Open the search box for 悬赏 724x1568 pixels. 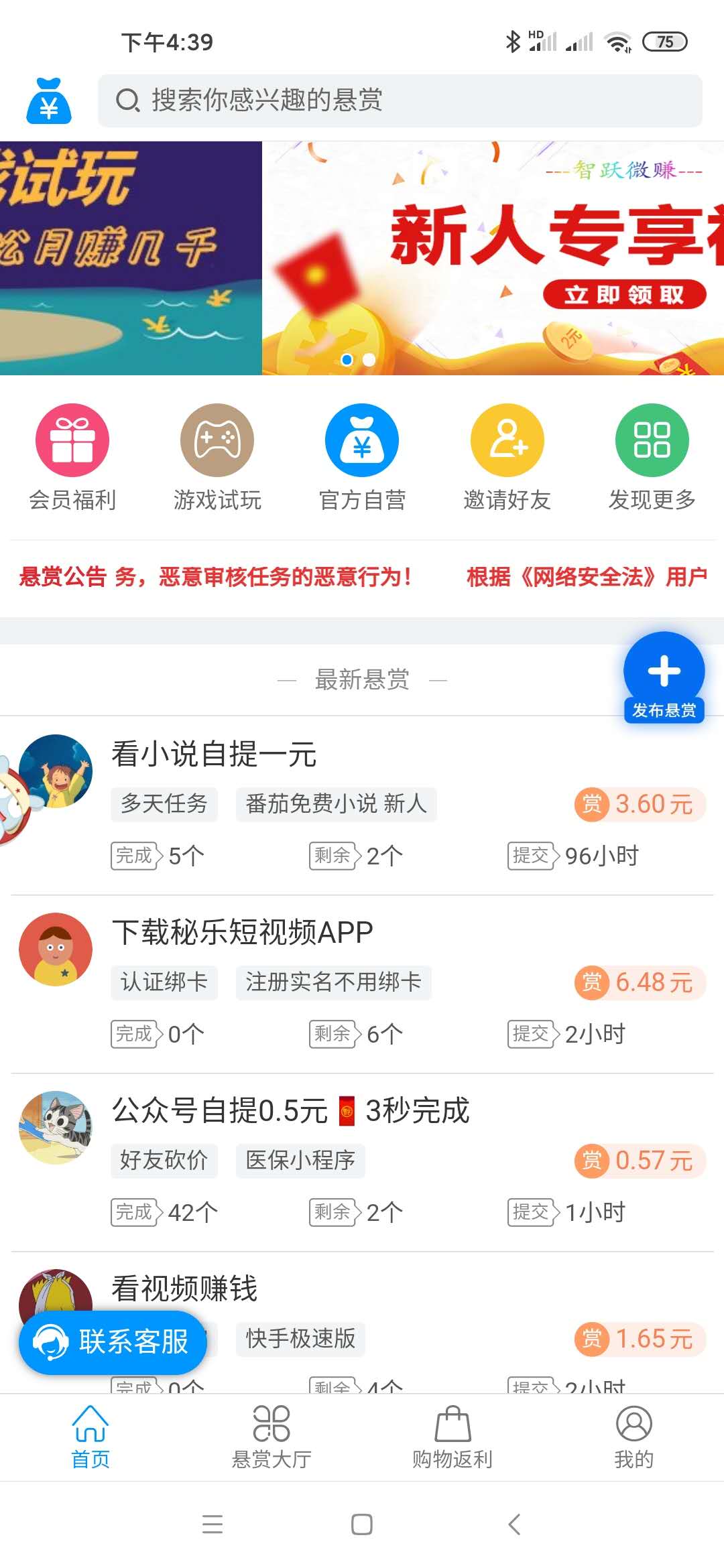point(400,101)
